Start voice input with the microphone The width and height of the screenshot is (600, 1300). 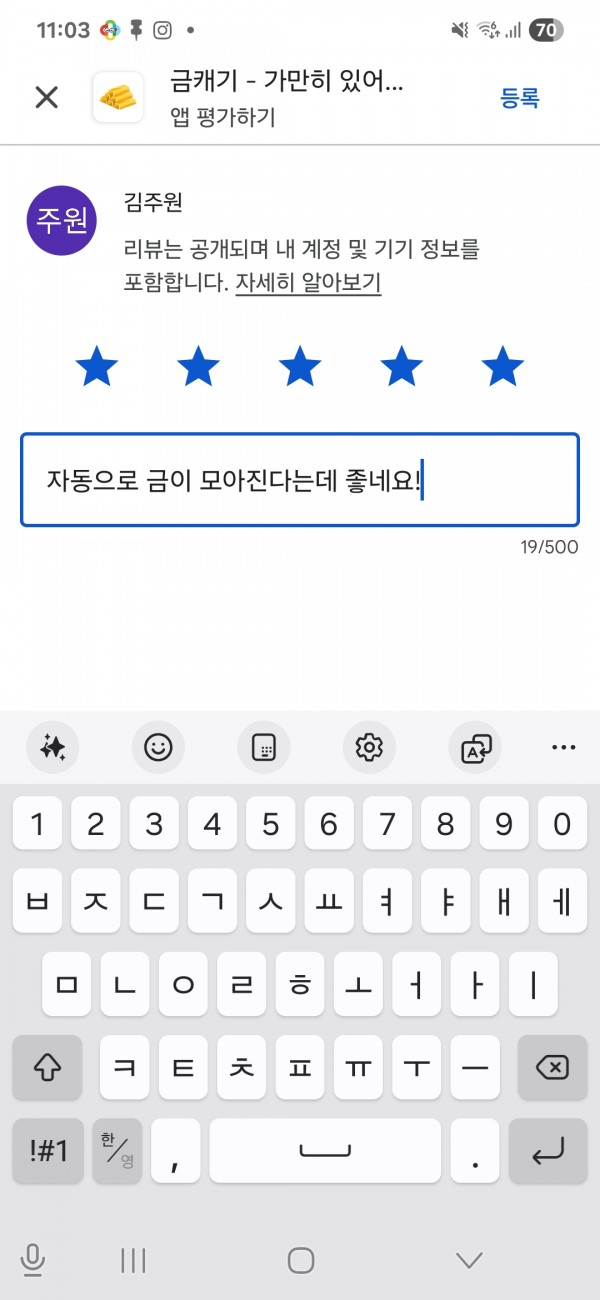pos(33,1260)
